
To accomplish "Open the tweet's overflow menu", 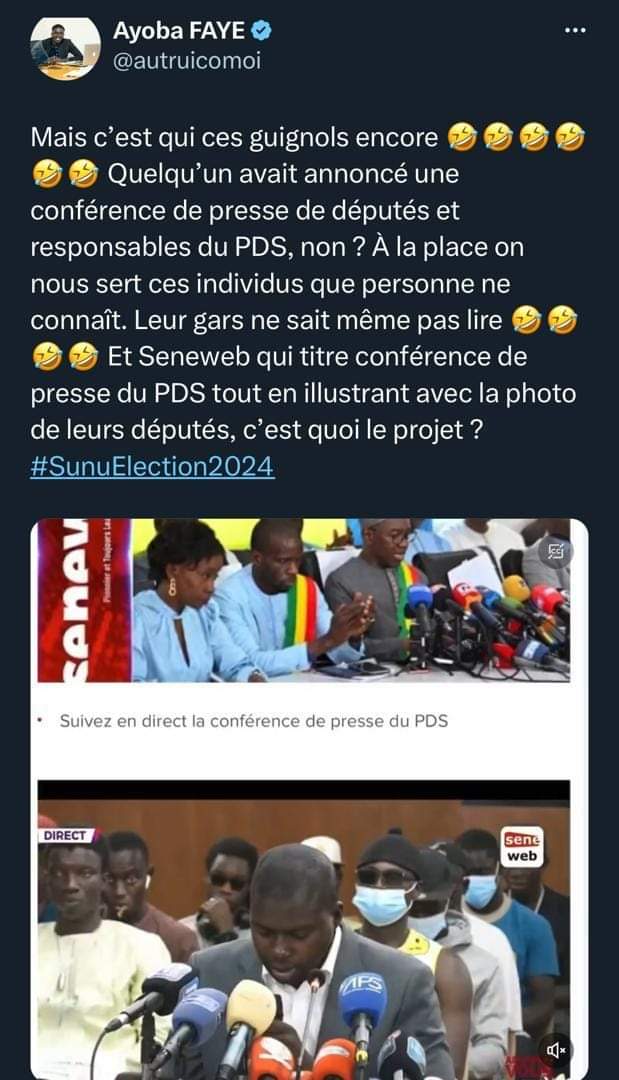I will click(575, 31).
